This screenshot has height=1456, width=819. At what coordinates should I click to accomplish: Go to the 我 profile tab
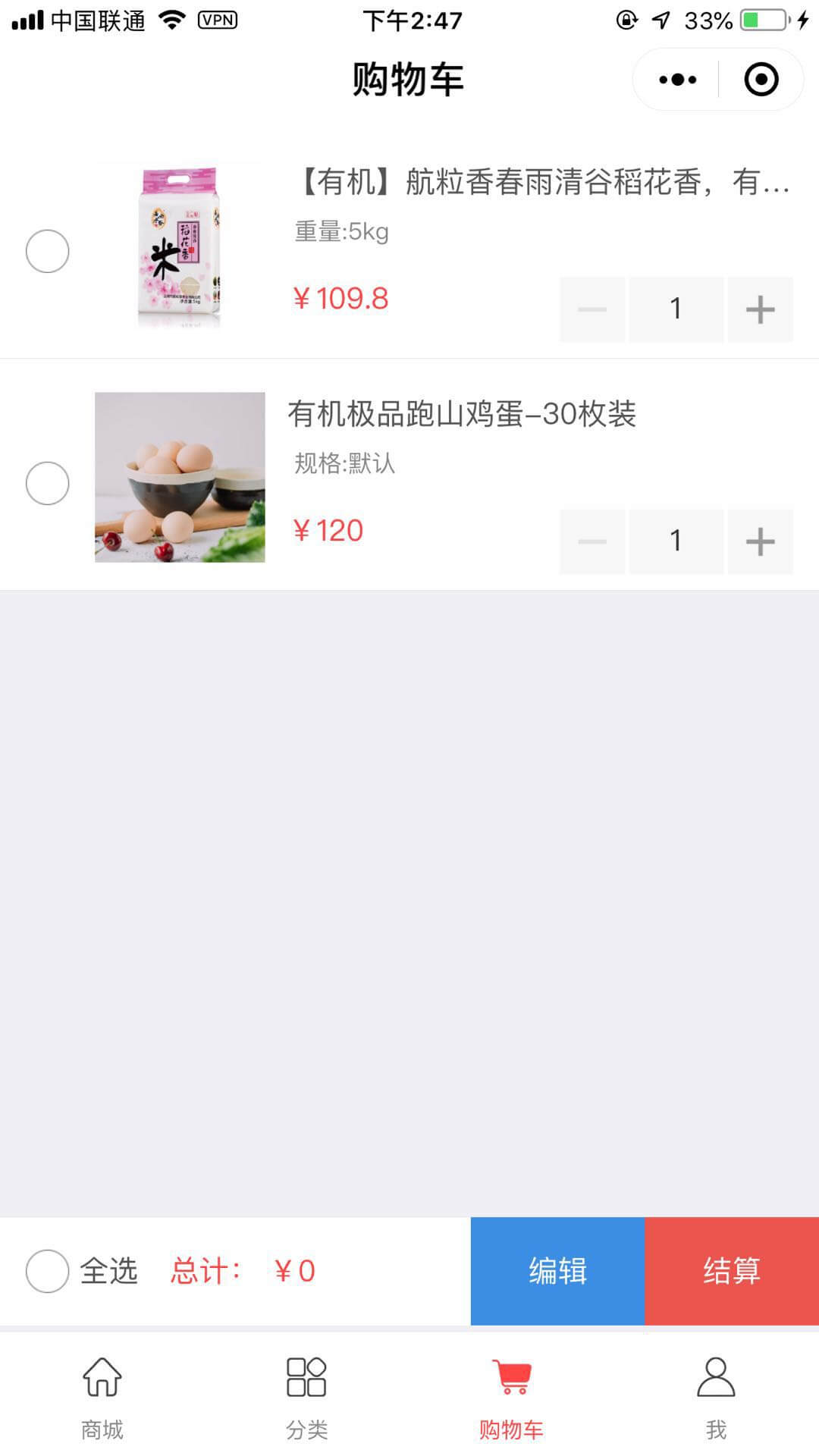(x=716, y=1397)
